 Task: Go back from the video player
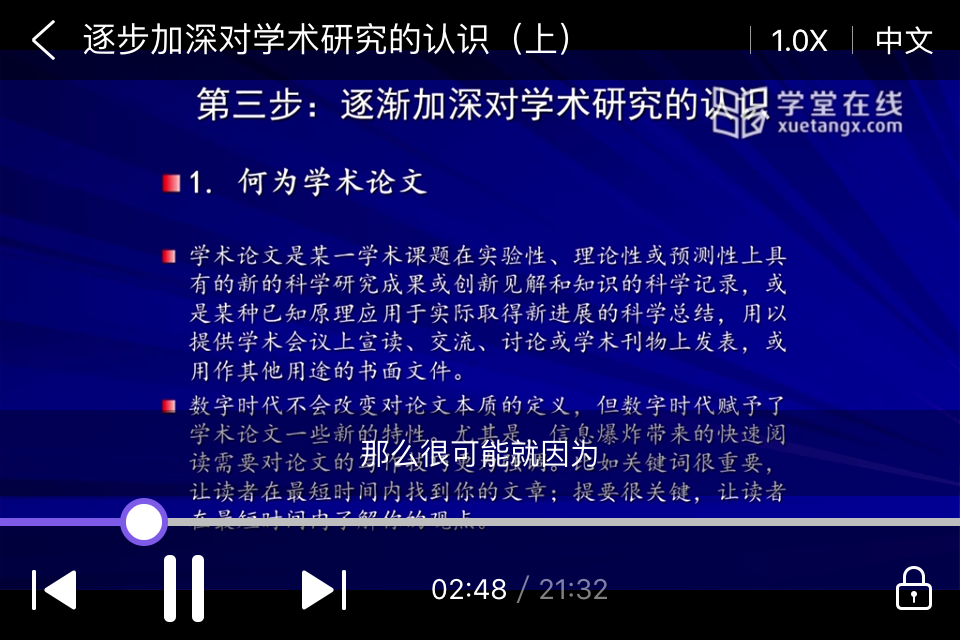point(44,41)
